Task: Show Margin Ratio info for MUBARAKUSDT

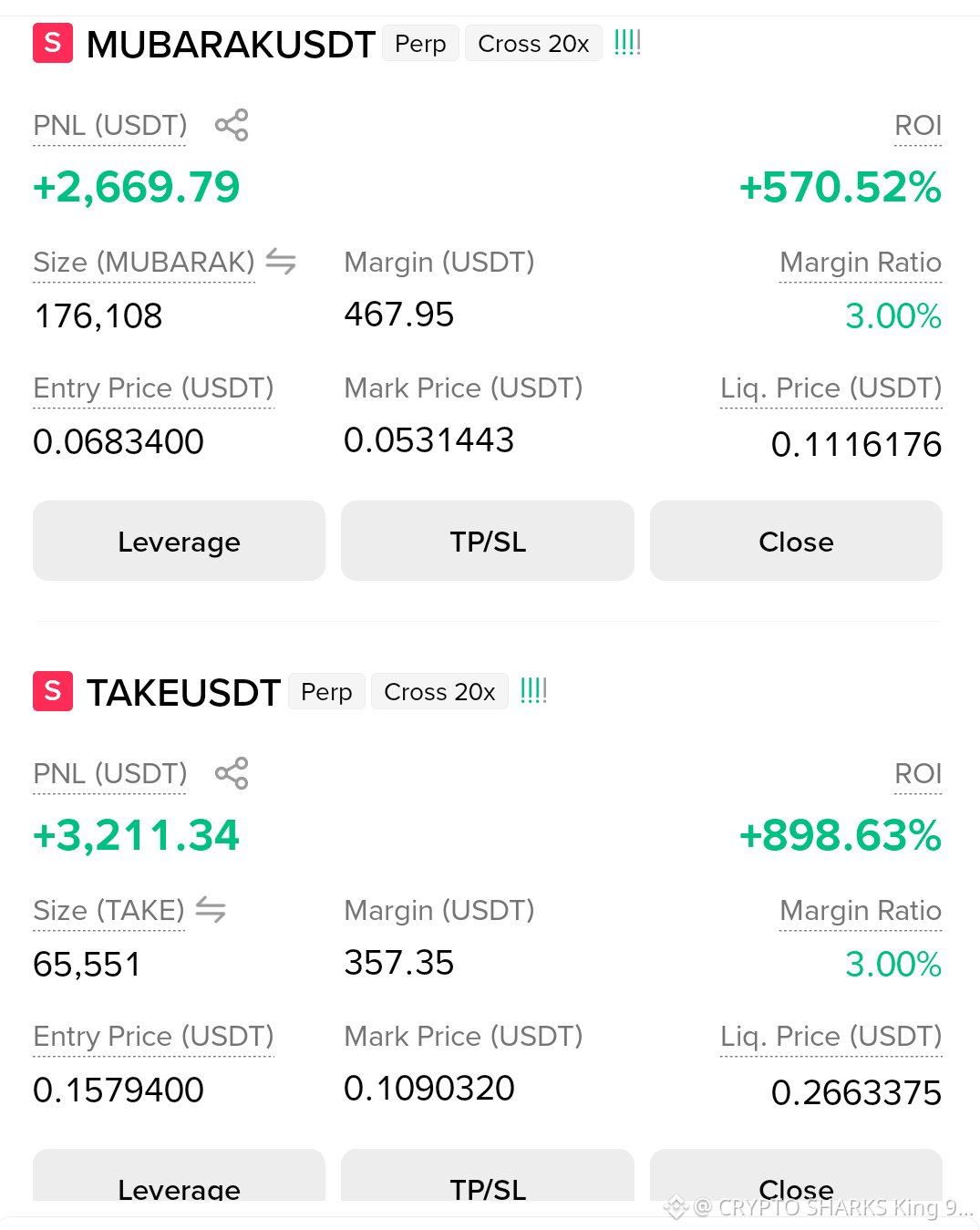Action: click(861, 263)
